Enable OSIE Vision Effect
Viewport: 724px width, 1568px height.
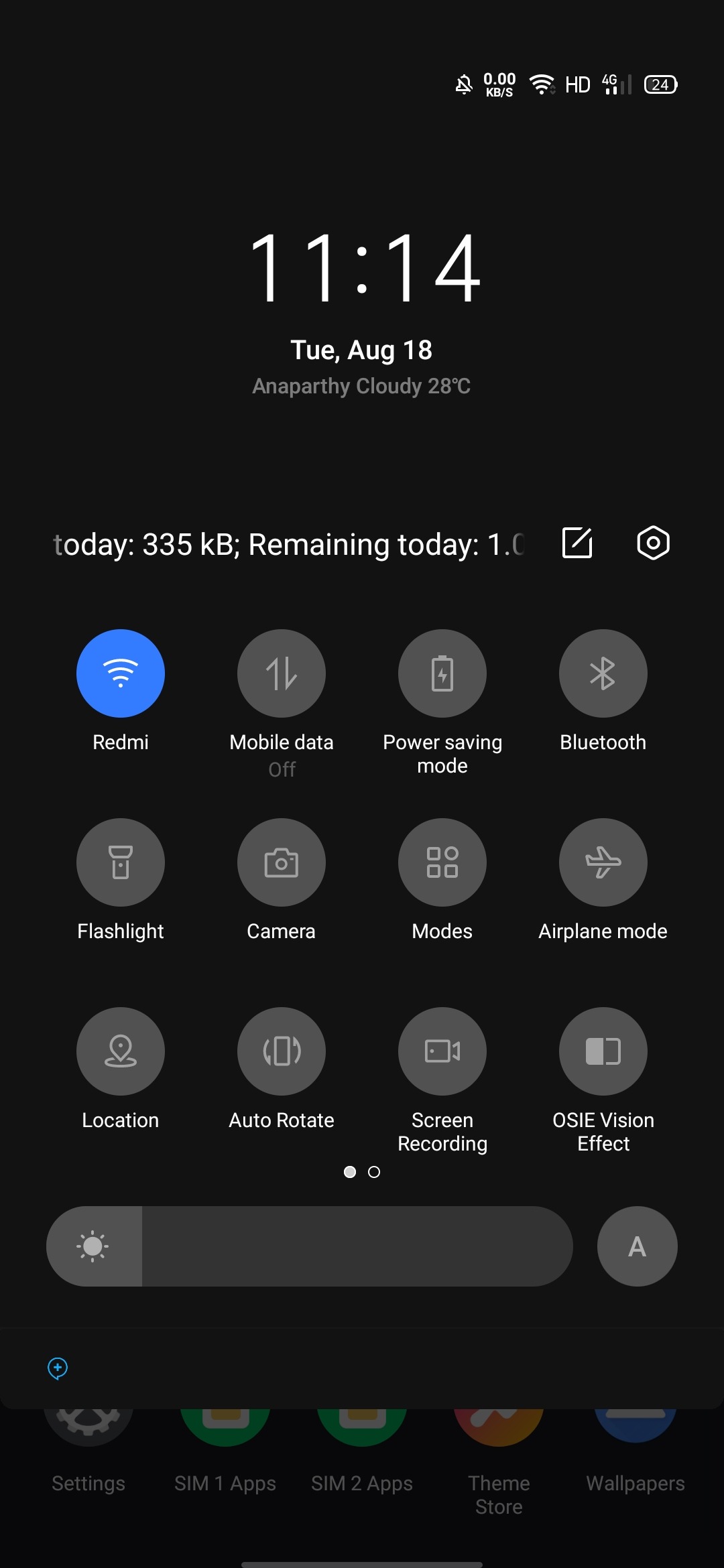pyautogui.click(x=603, y=1051)
